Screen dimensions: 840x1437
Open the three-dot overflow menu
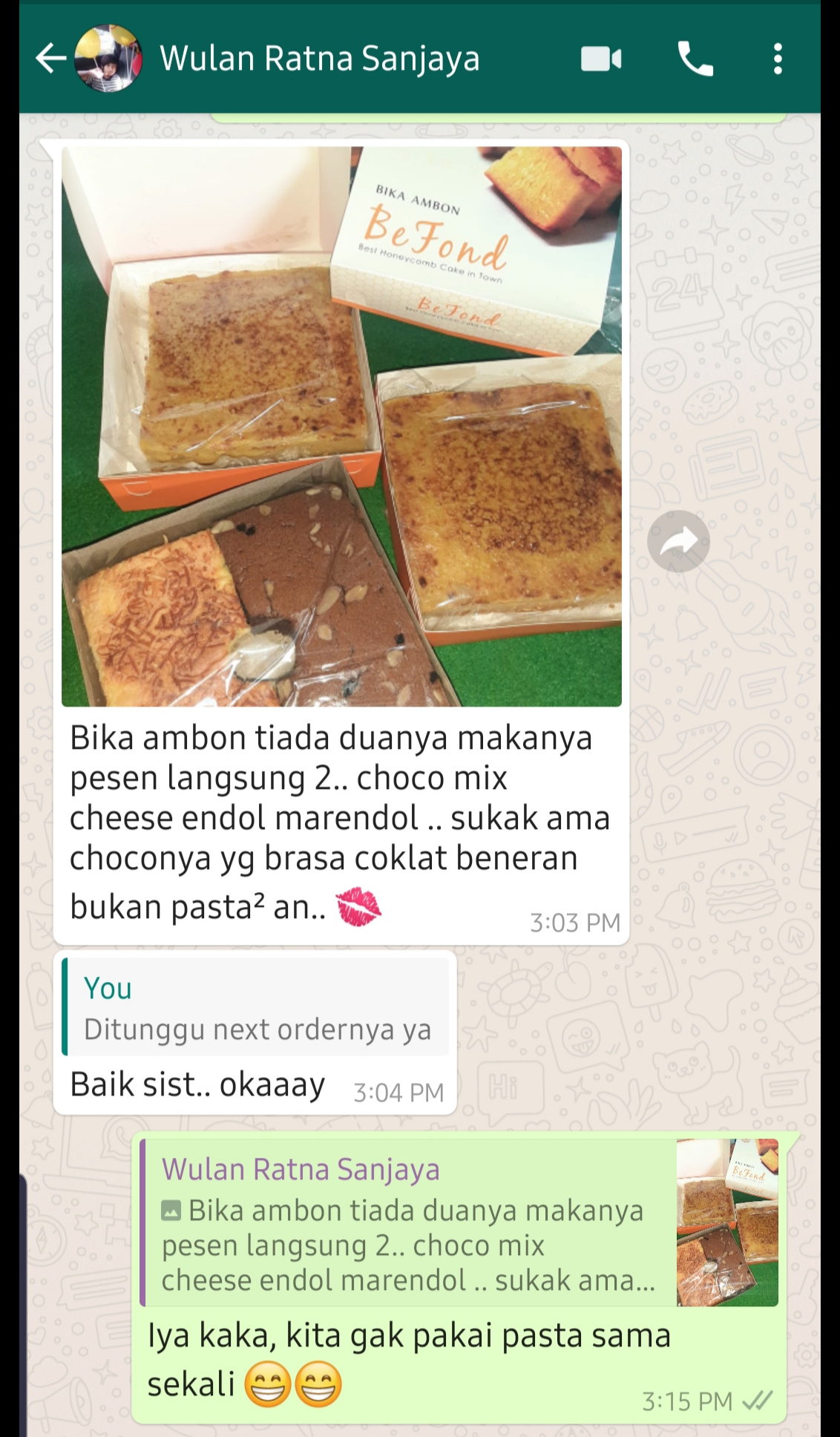(778, 59)
